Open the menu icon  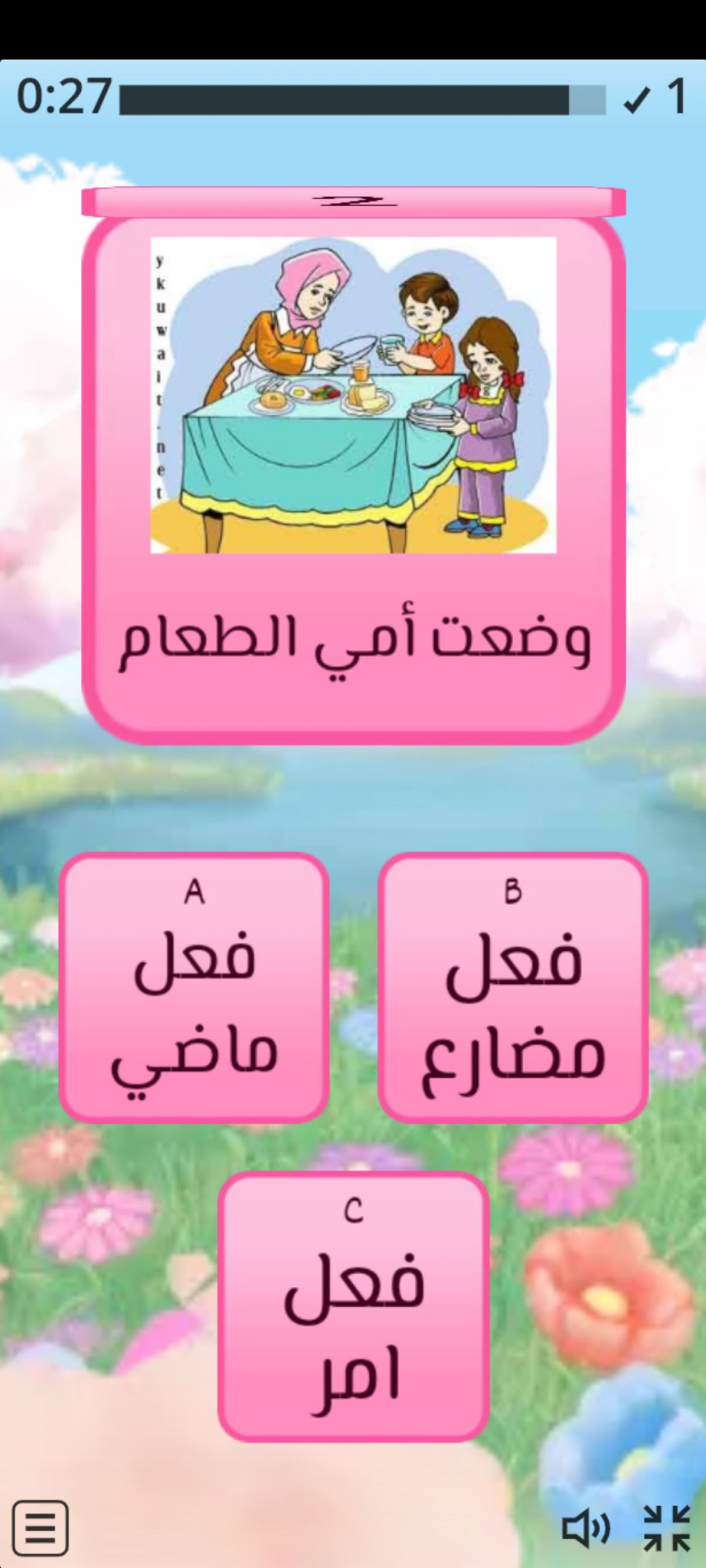40,1527
